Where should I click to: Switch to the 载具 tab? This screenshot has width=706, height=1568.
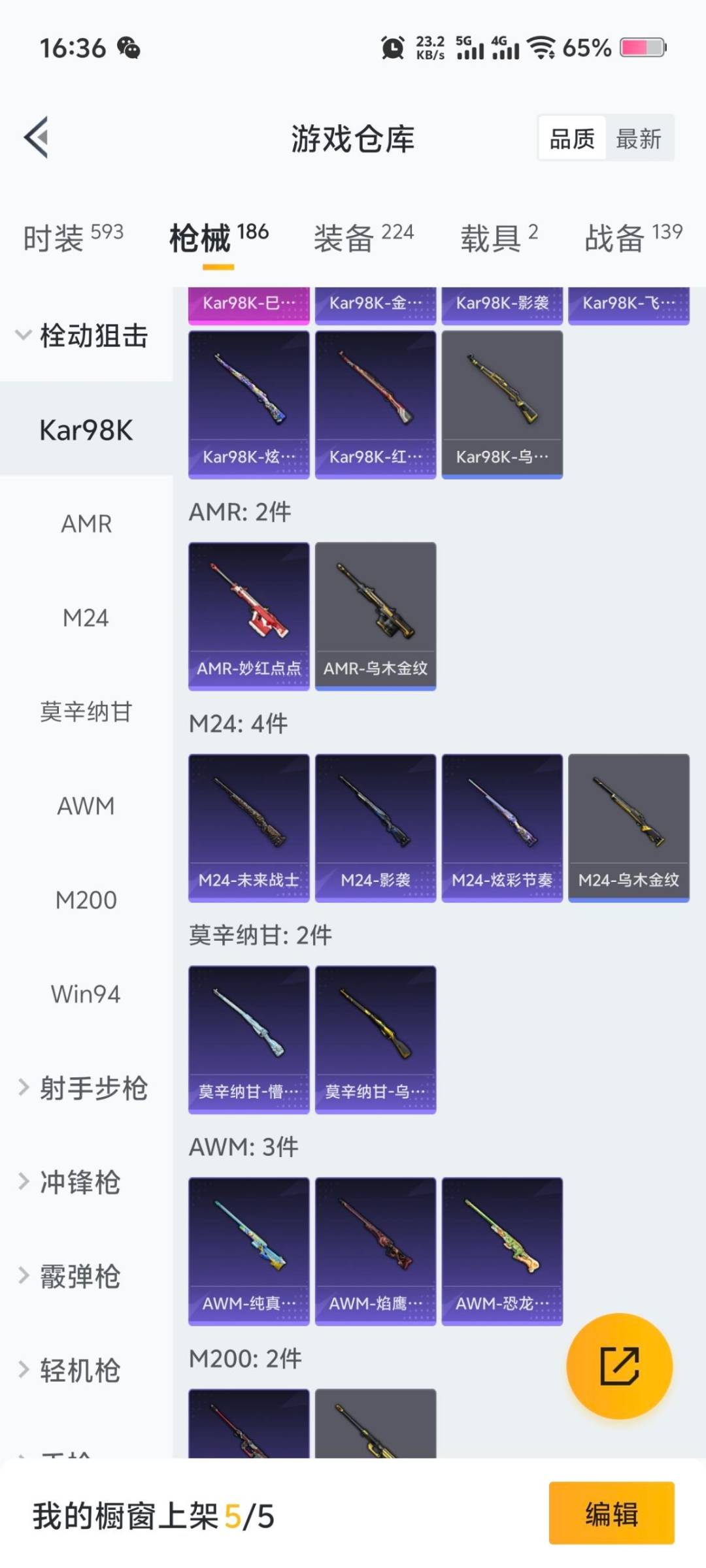(499, 237)
